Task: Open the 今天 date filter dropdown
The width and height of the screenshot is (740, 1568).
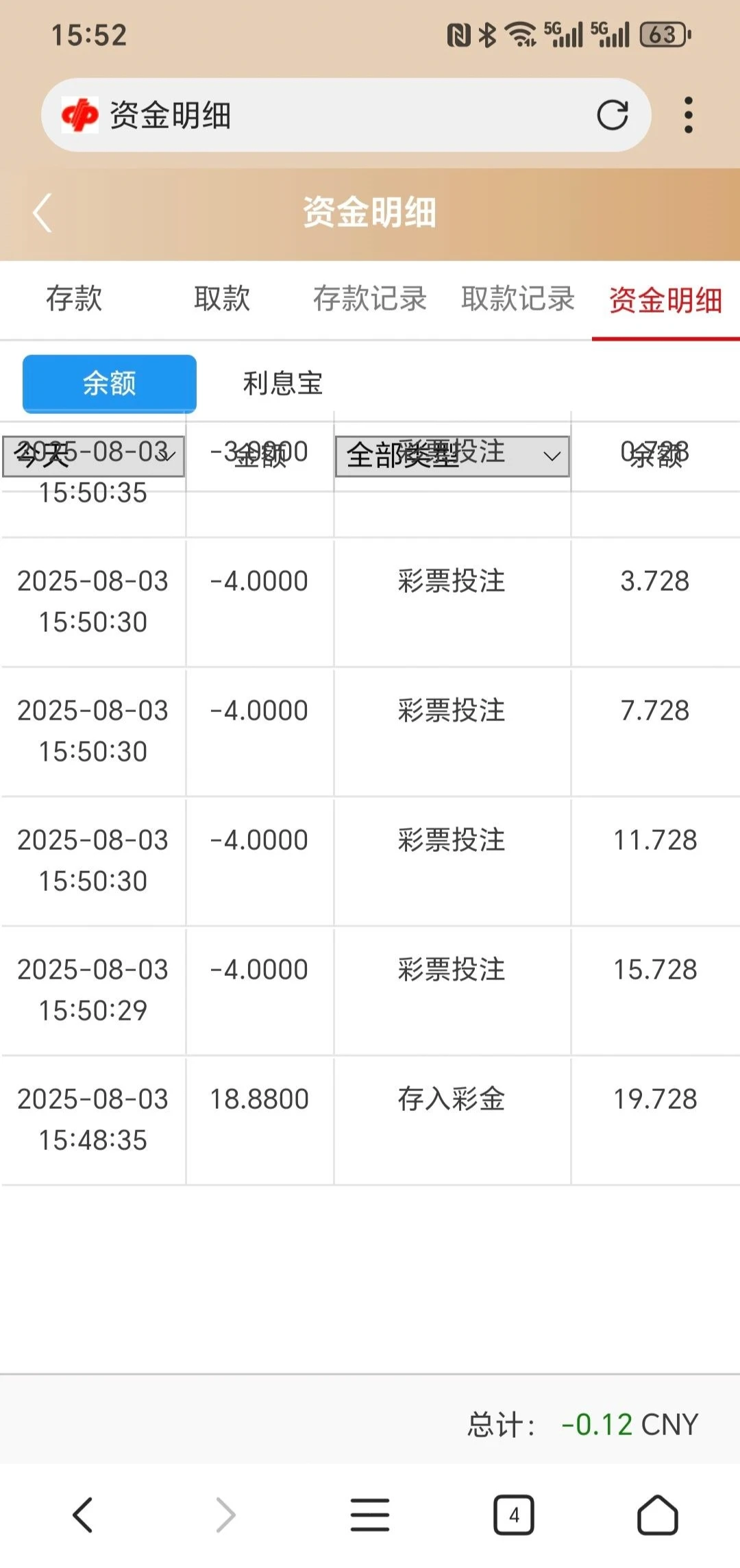Action: pyautogui.click(x=93, y=455)
